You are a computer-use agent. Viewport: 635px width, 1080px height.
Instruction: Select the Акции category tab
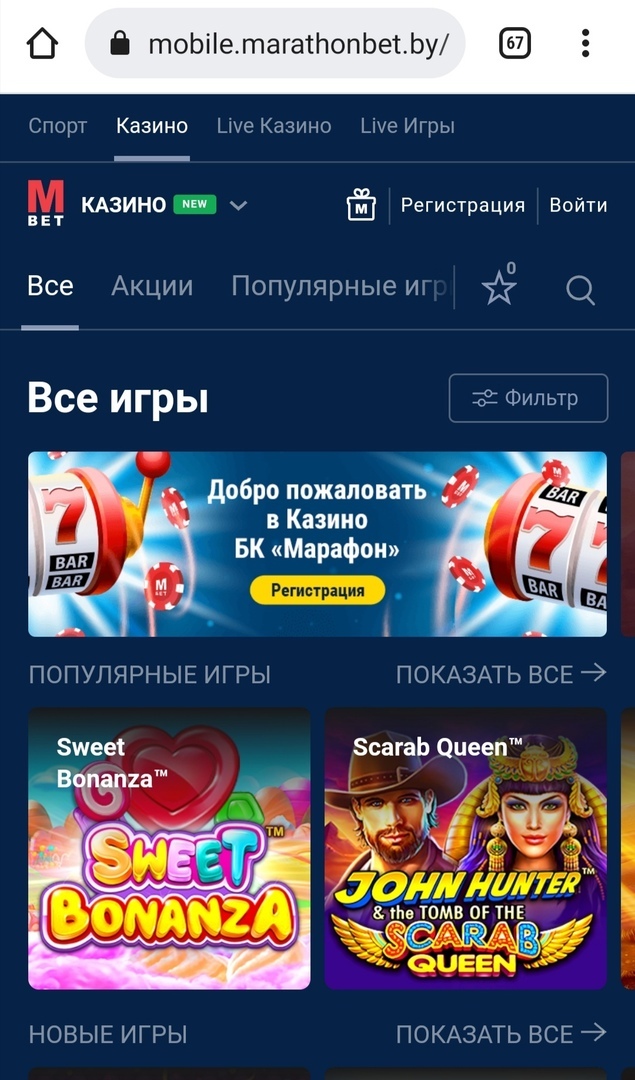152,286
